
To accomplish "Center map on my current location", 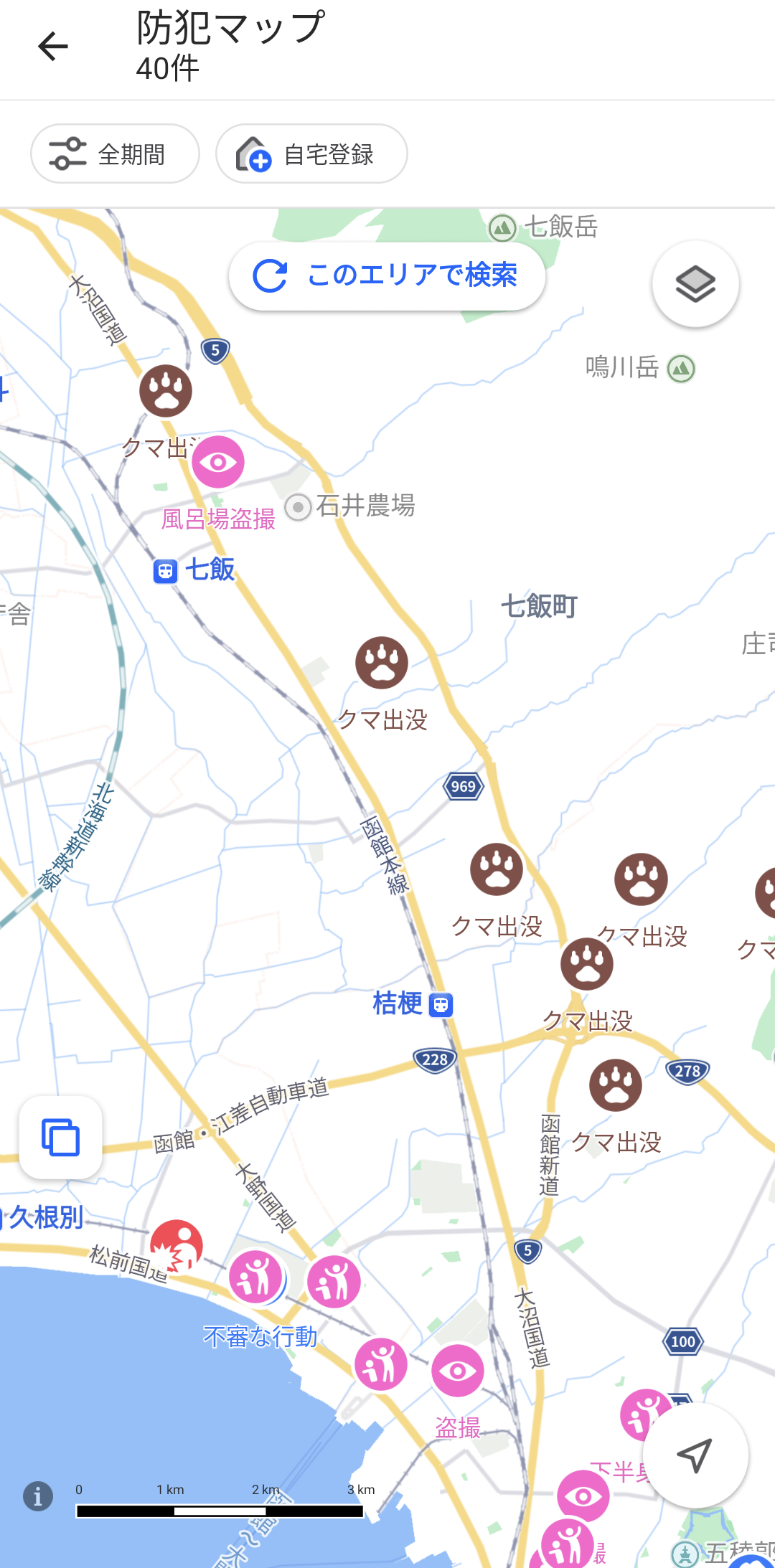I will point(695,1455).
